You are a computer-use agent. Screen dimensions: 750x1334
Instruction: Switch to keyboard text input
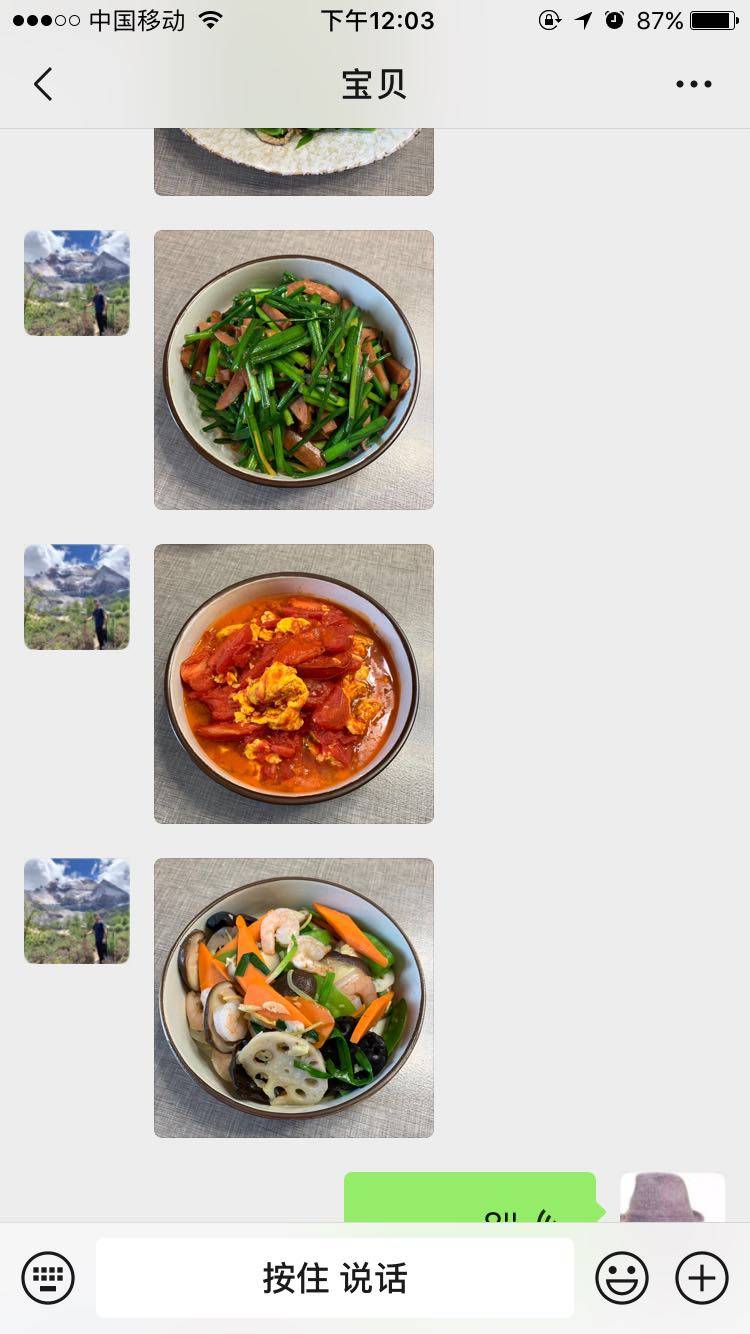(48, 1278)
